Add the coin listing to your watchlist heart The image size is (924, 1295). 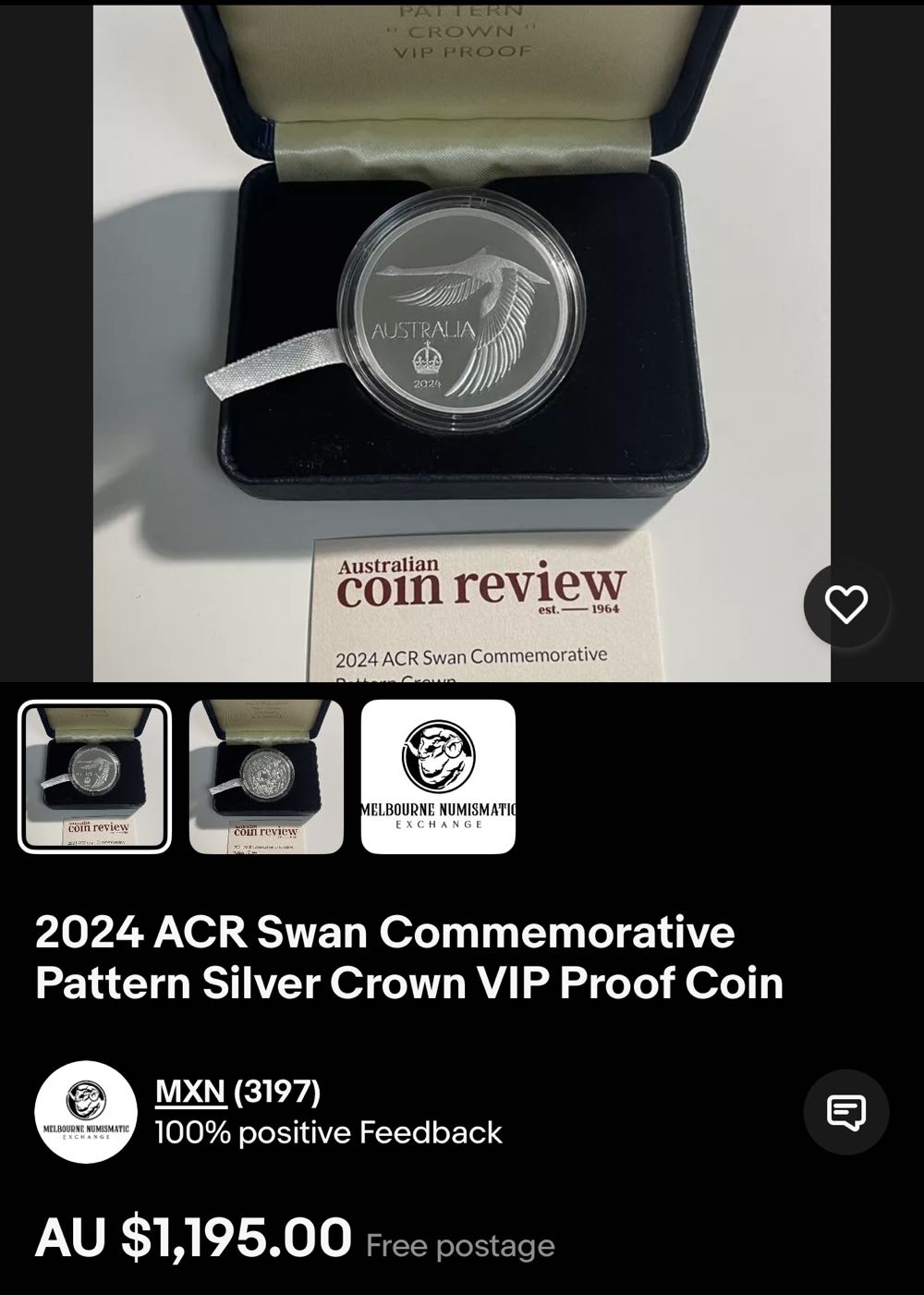[844, 605]
